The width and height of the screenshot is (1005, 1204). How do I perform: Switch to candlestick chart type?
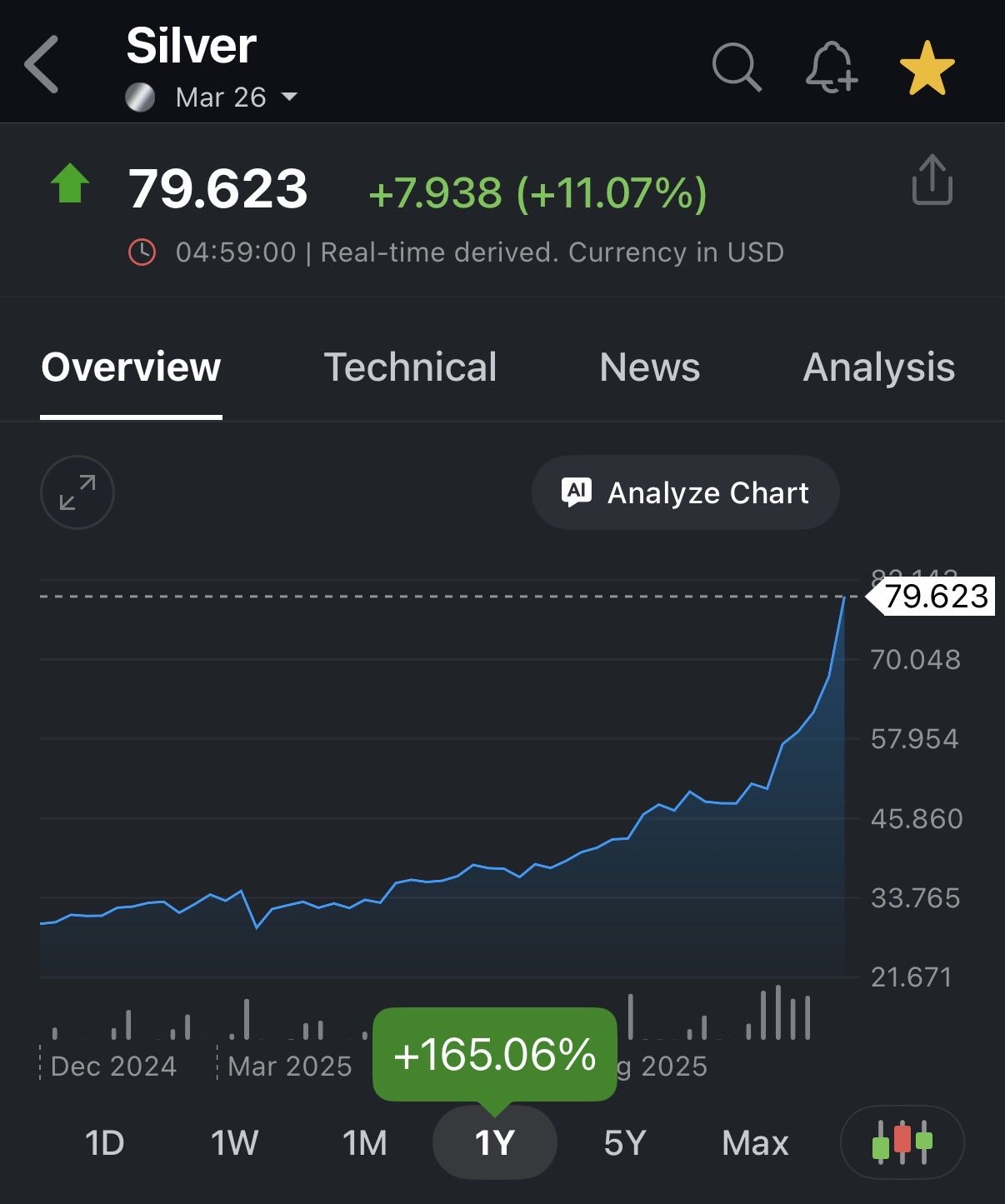902,1142
